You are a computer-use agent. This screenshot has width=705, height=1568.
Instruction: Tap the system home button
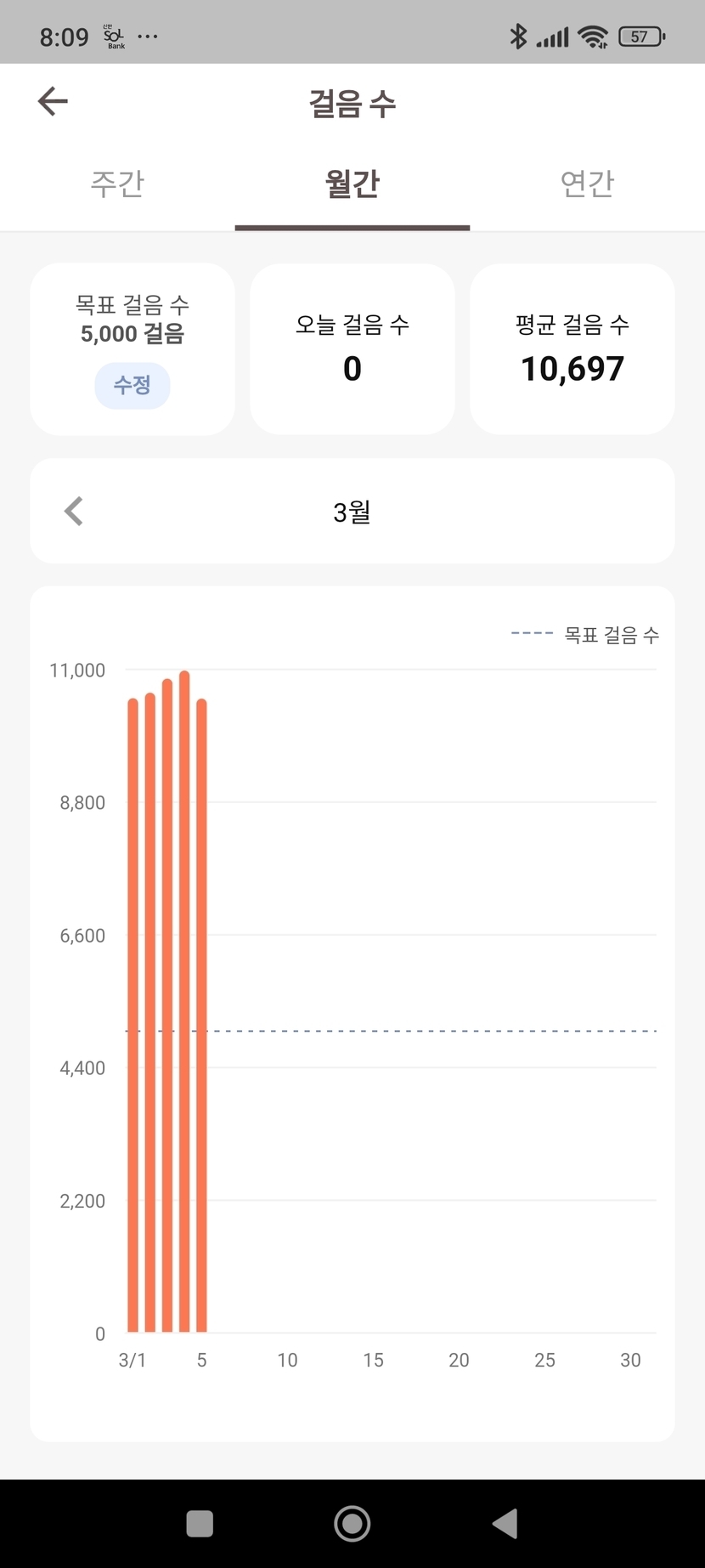(x=352, y=1524)
